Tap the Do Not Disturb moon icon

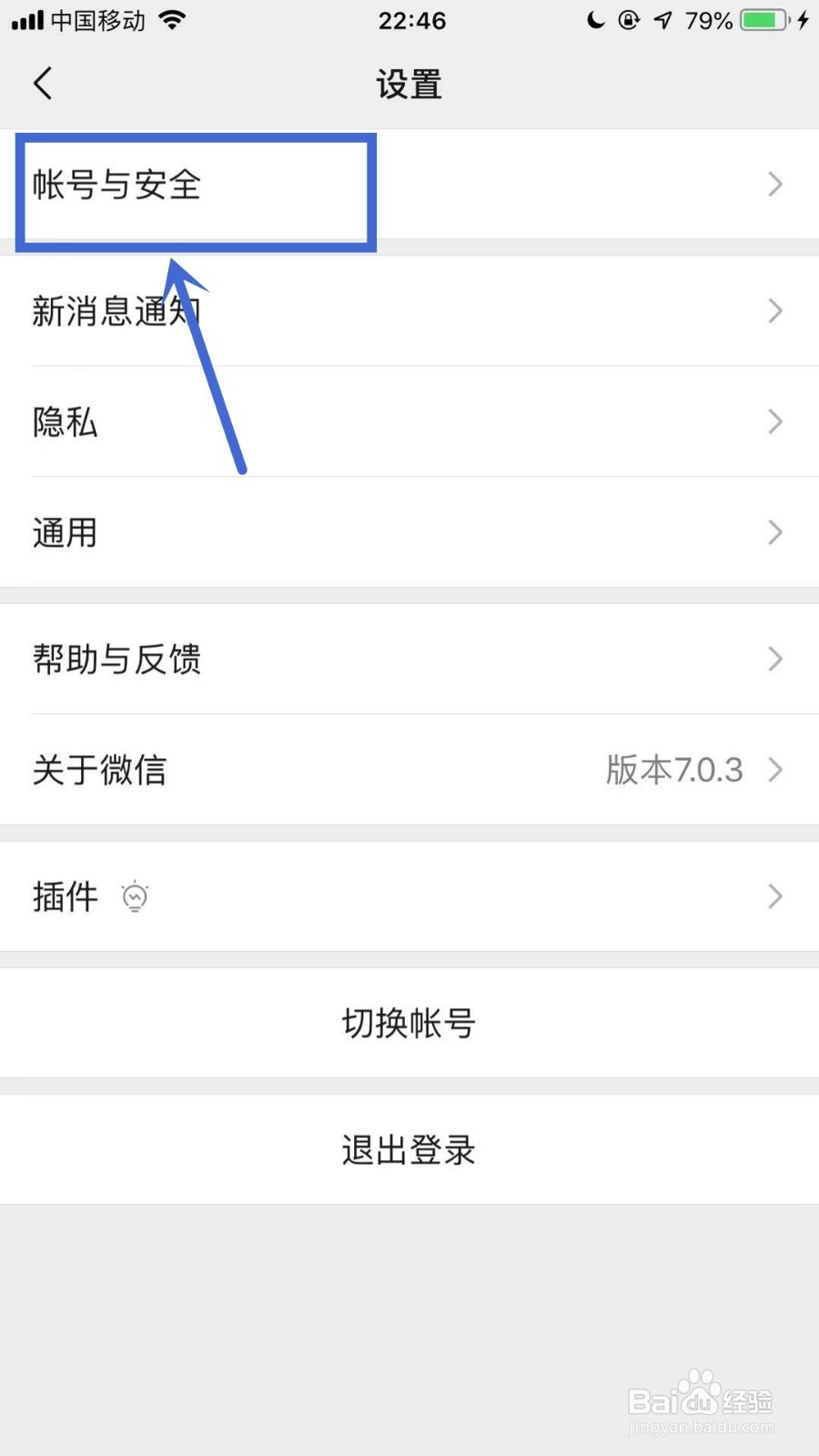pos(595,20)
